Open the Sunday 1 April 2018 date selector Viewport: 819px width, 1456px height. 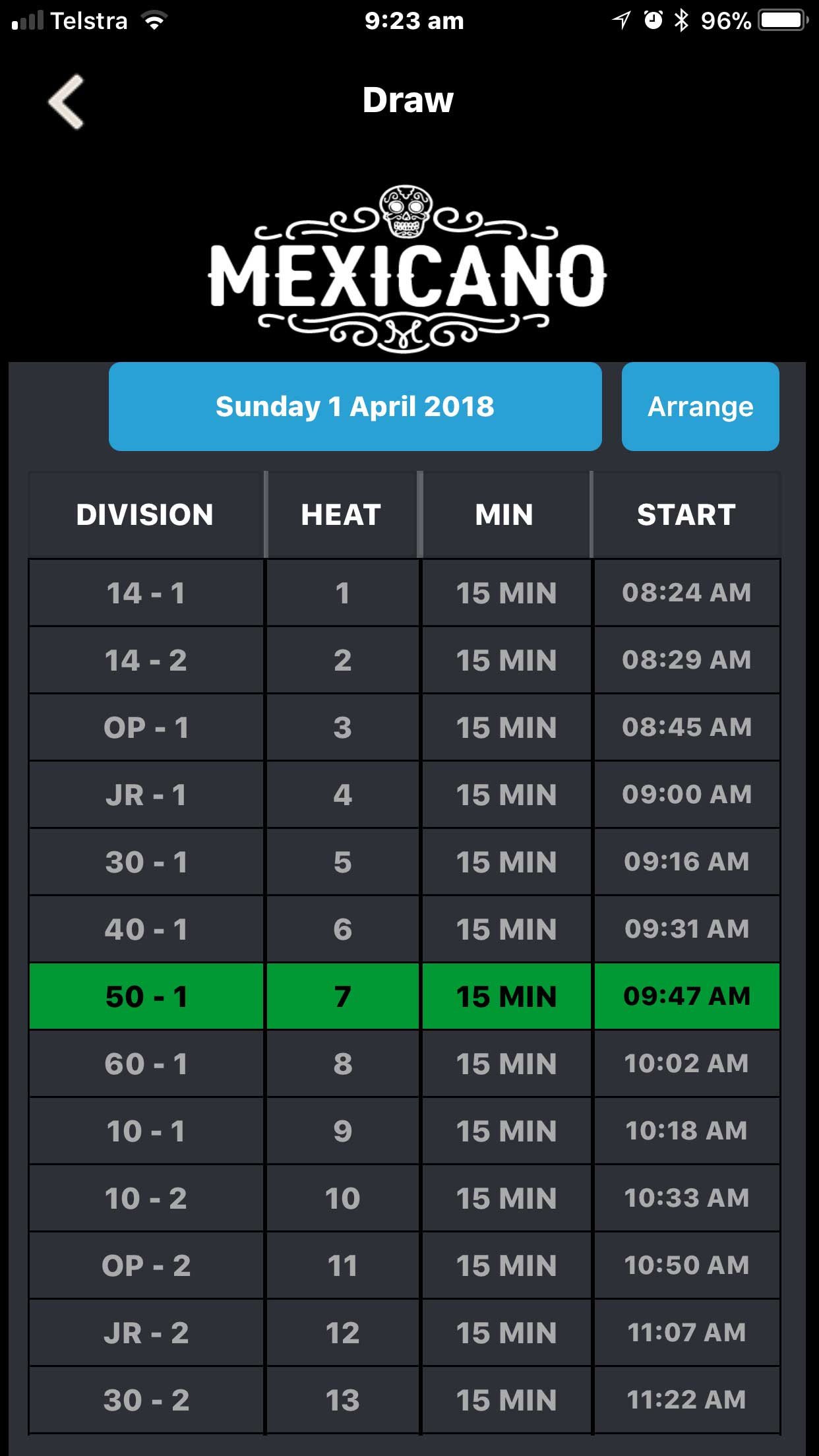(355, 406)
